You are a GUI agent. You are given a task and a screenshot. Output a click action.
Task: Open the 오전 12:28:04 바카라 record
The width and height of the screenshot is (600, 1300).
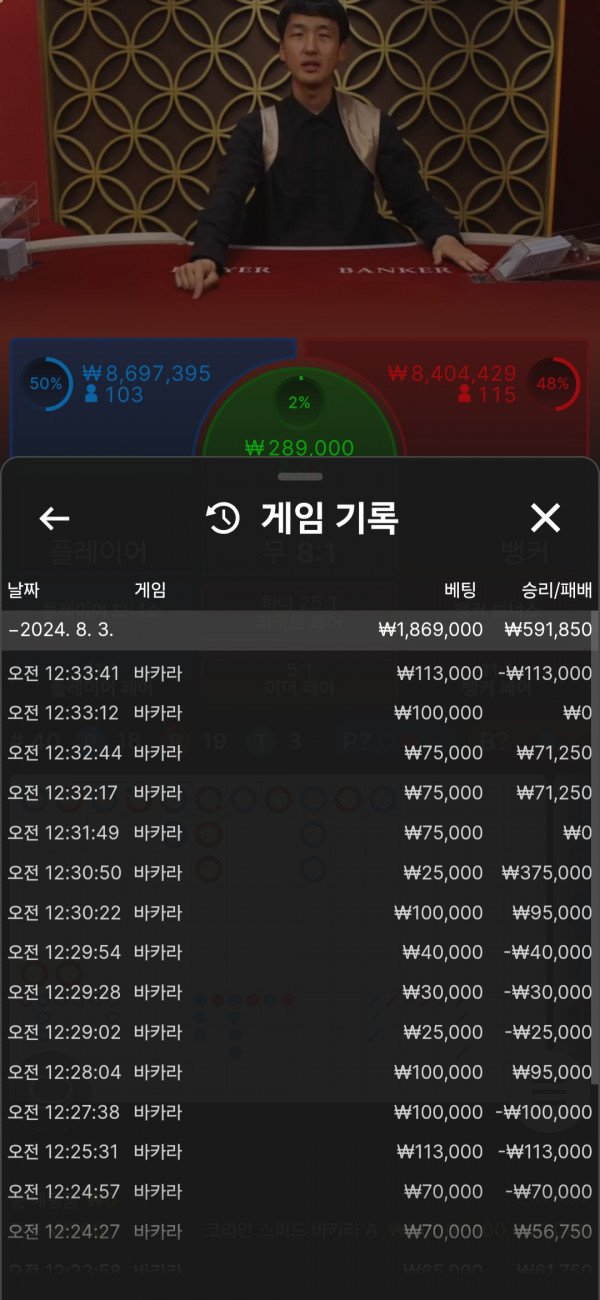click(x=298, y=1072)
